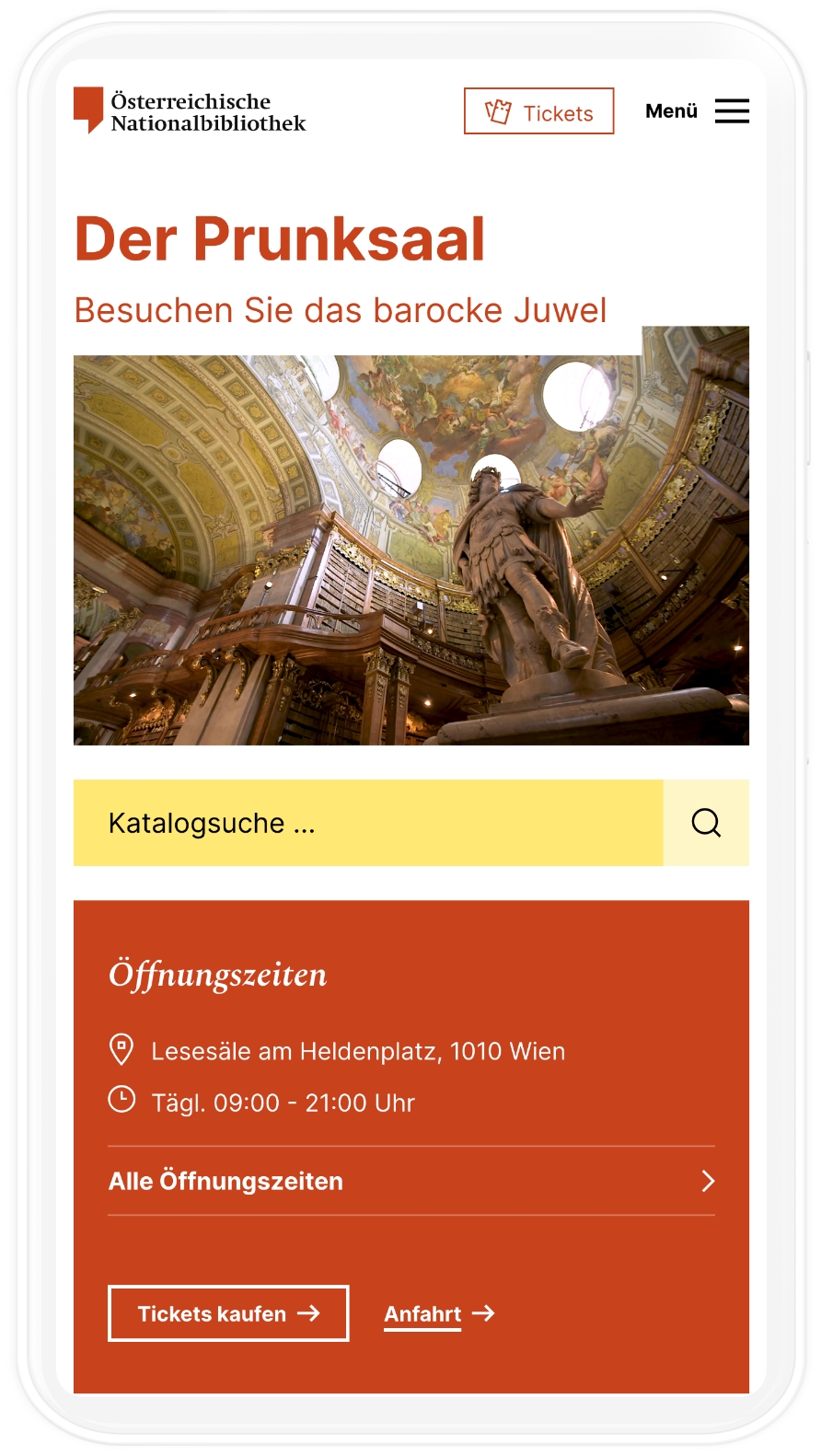The width and height of the screenshot is (821, 1456).
Task: Tap the magnifier search icon
Action: point(706,823)
